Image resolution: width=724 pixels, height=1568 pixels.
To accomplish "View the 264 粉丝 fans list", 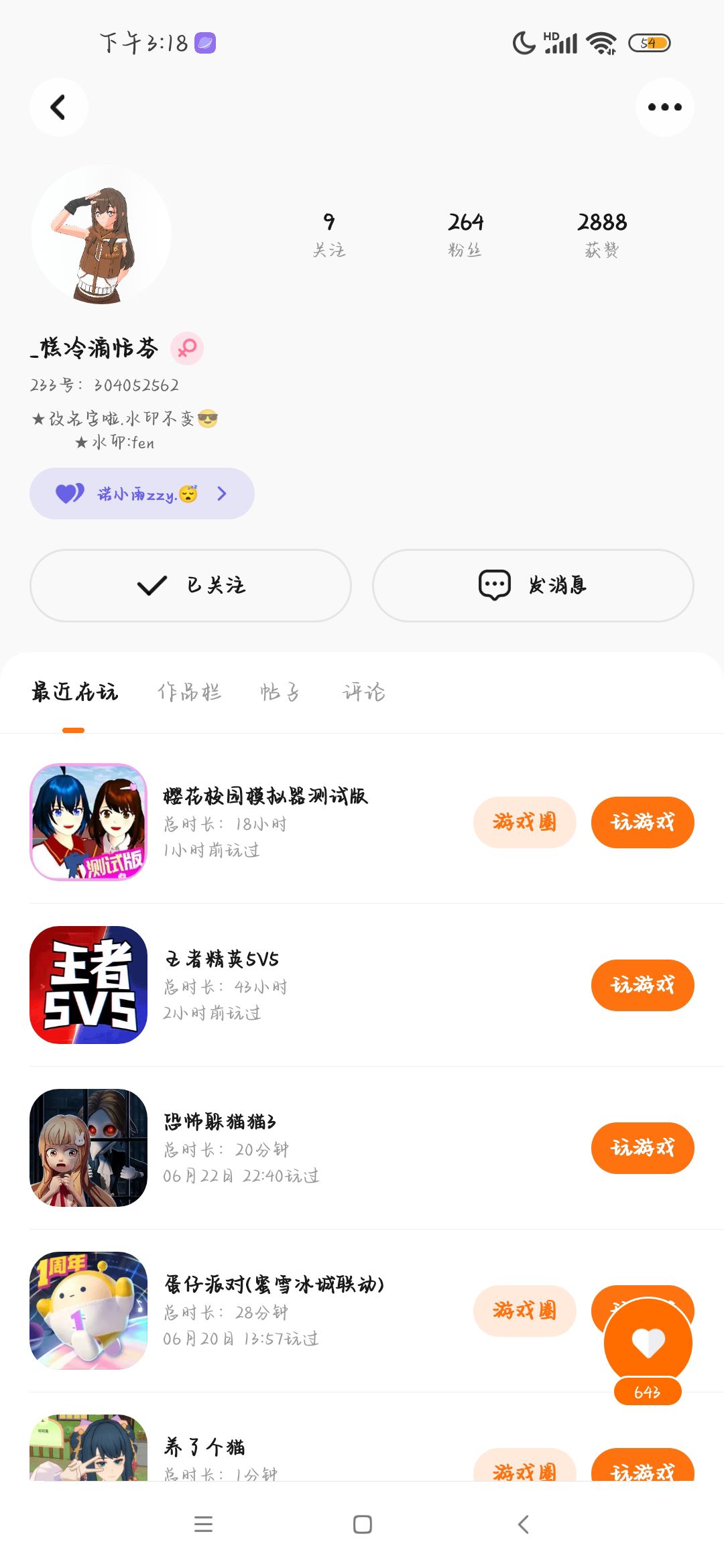I will click(x=465, y=235).
